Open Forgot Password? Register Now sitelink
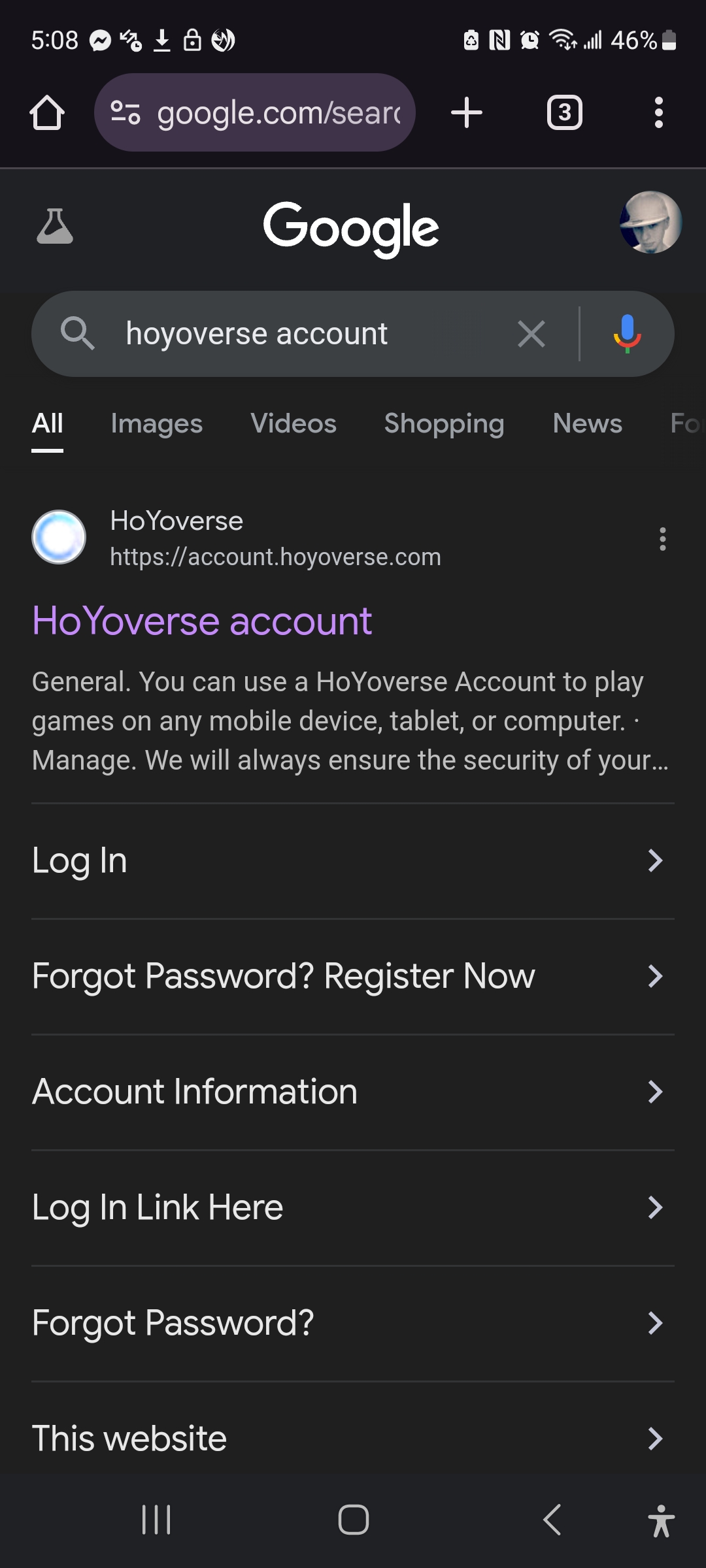Screen dimensions: 706x1568 (346, 976)
